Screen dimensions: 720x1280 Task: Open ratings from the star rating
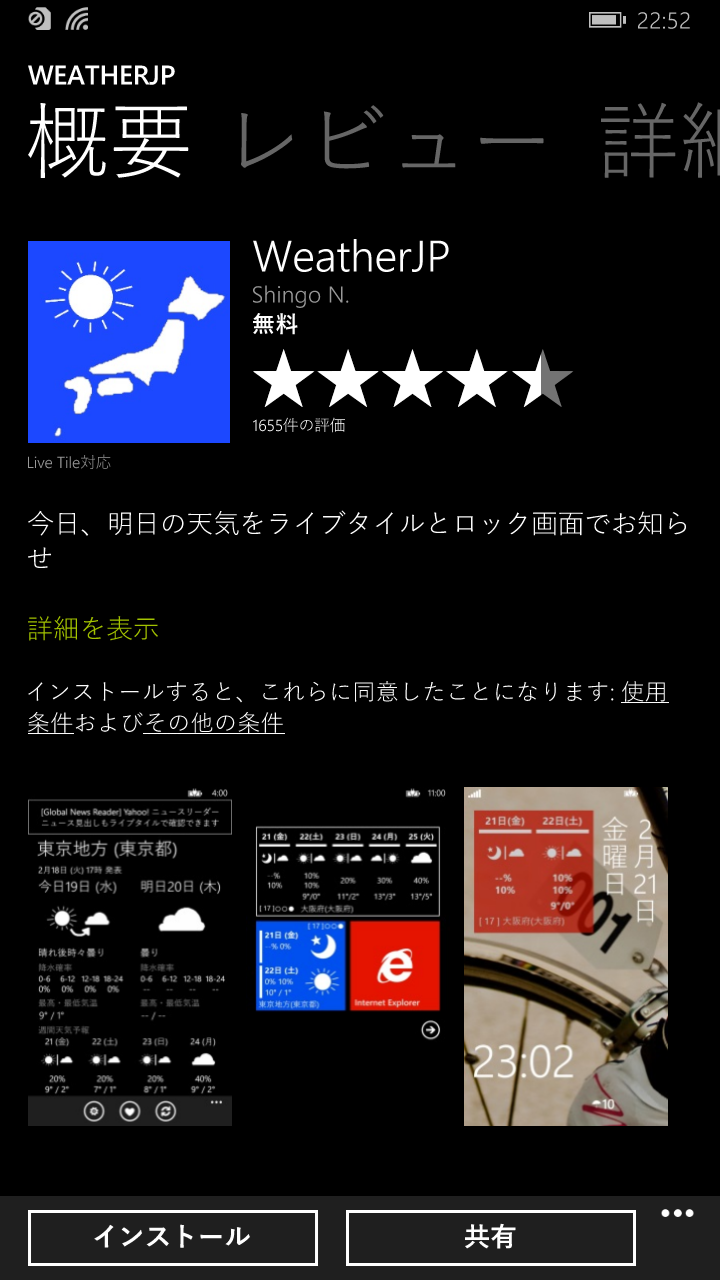[x=412, y=378]
